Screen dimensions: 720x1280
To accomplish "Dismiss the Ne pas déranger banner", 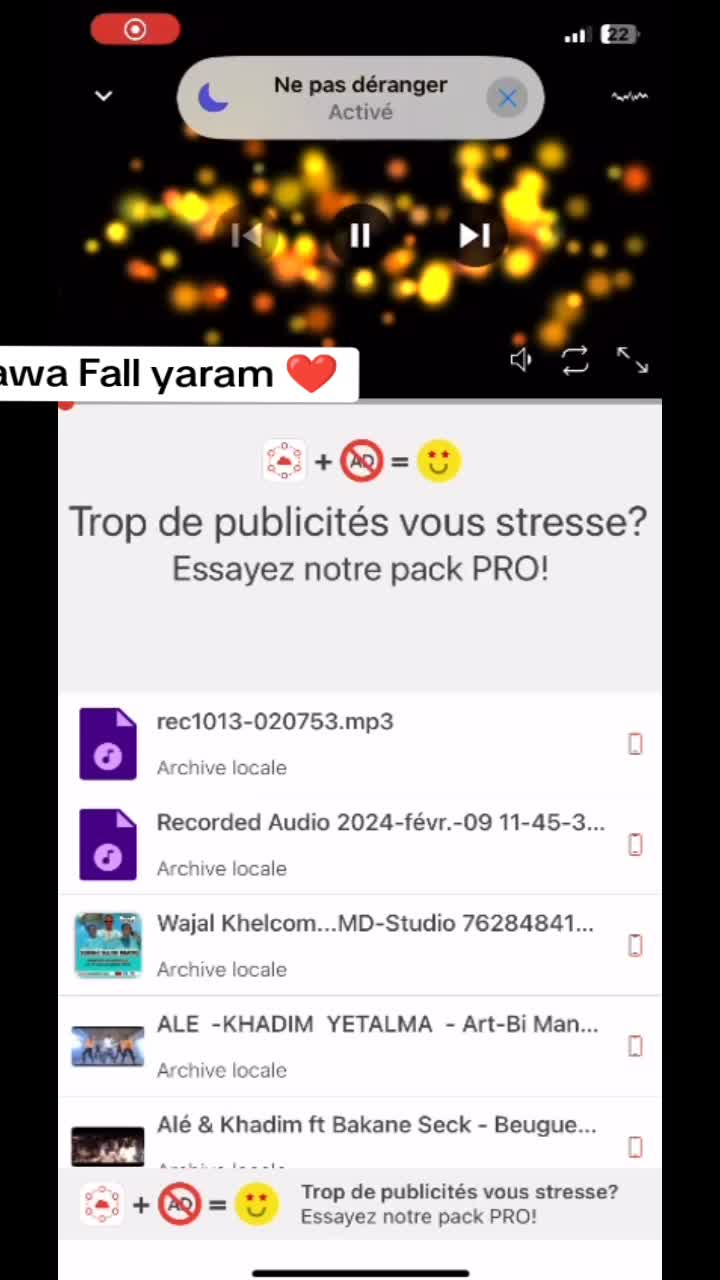I will [507, 98].
